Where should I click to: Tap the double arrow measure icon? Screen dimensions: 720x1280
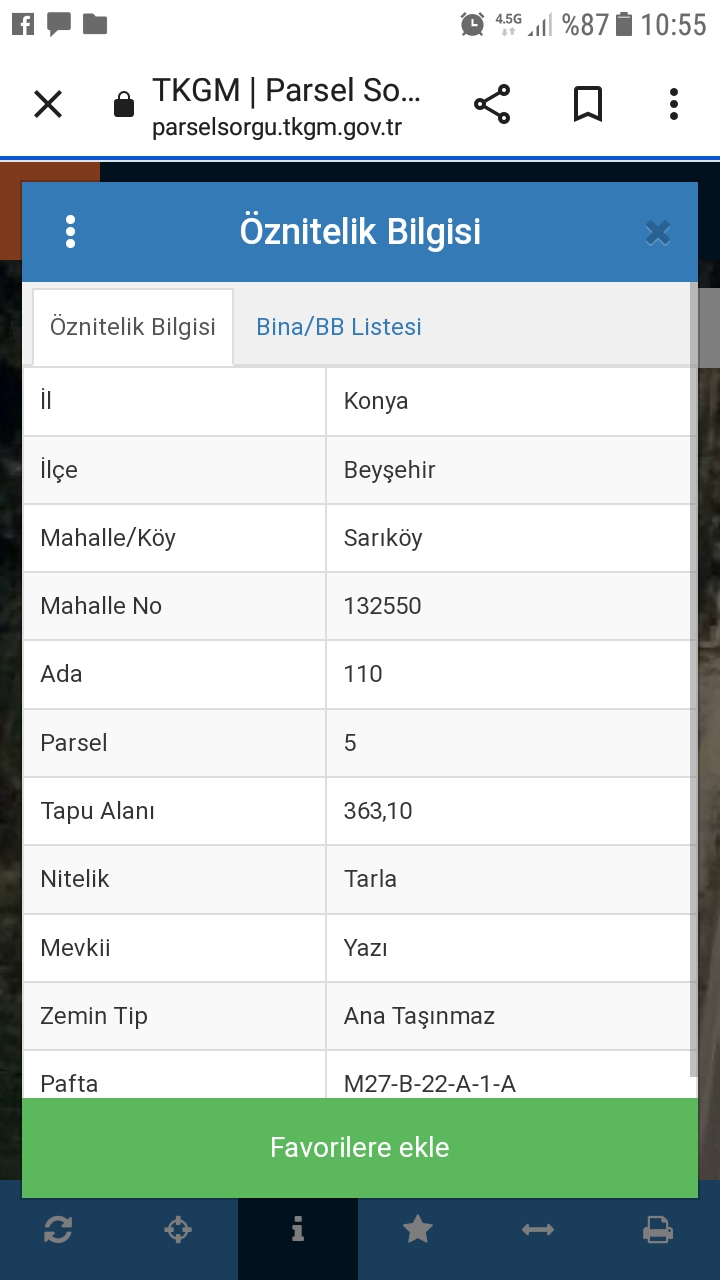pos(538,1230)
